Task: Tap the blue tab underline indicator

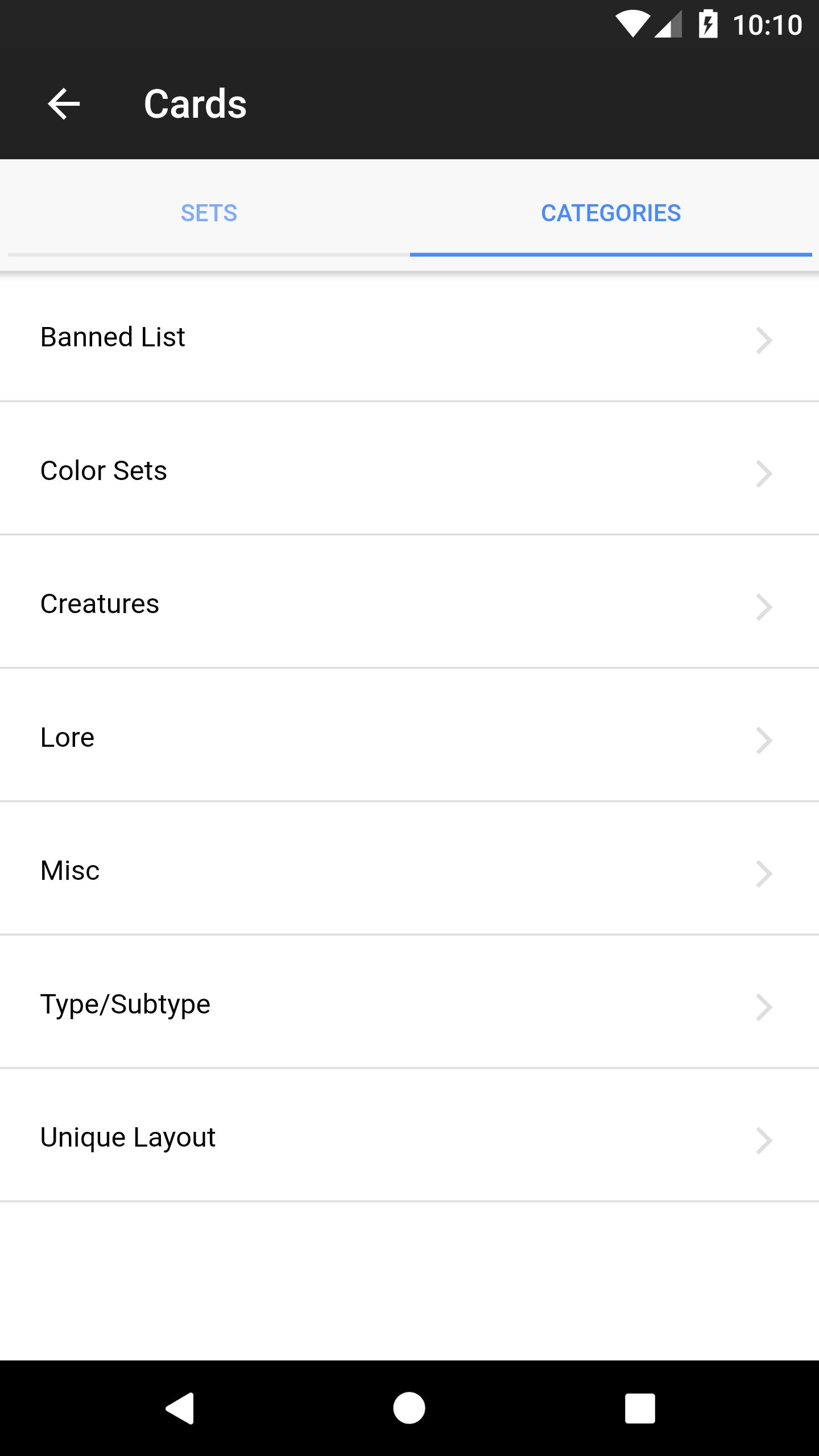Action: 611,255
